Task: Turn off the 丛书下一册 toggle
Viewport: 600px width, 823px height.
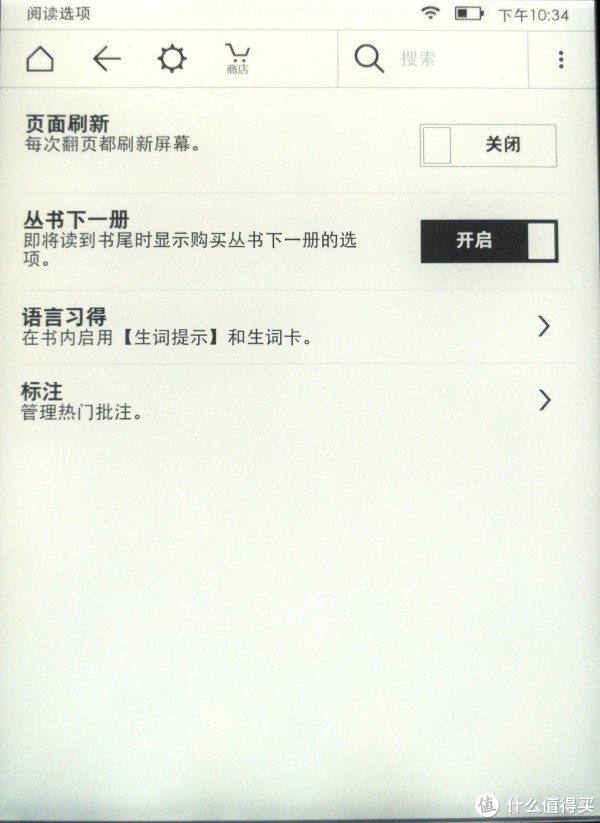Action: 488,241
